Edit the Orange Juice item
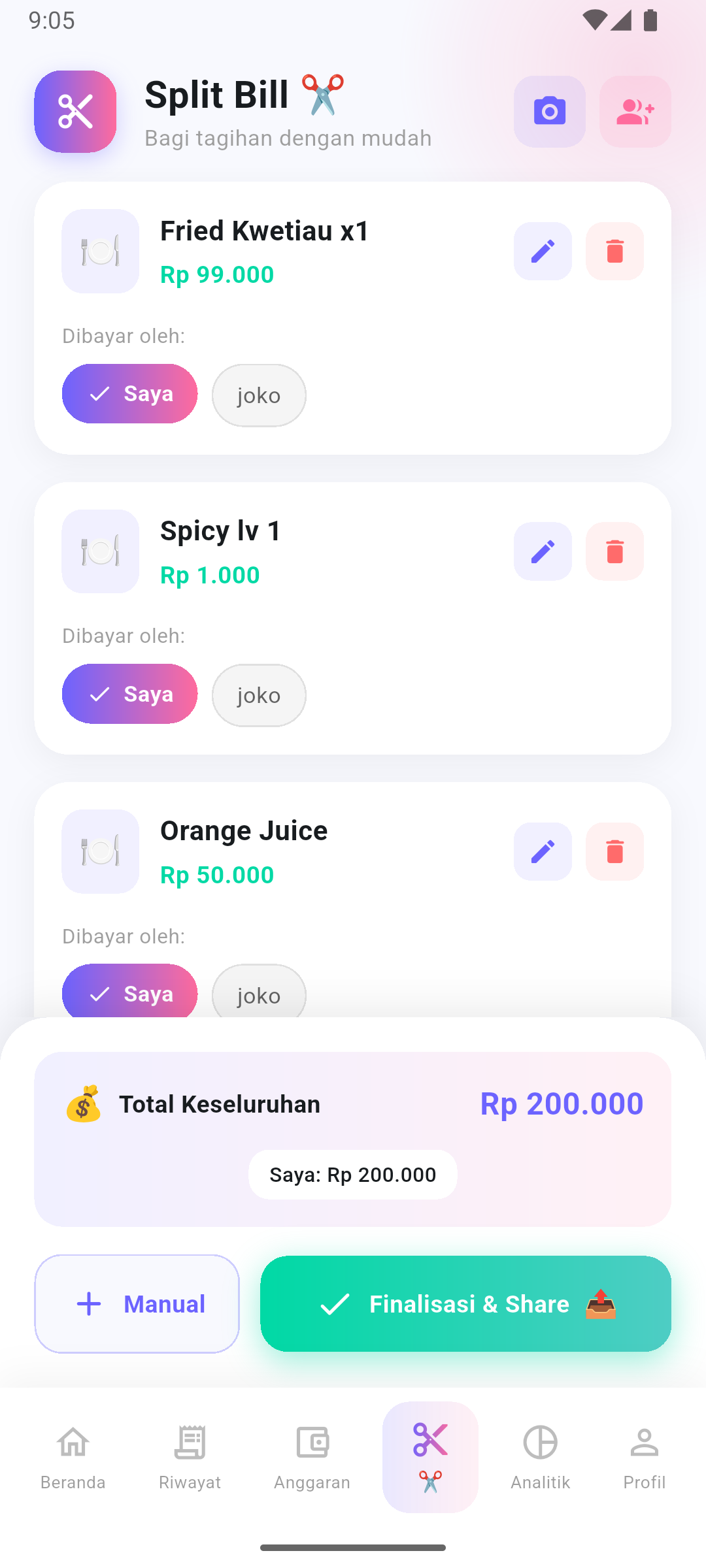Viewport: 706px width, 1568px height. (x=543, y=851)
